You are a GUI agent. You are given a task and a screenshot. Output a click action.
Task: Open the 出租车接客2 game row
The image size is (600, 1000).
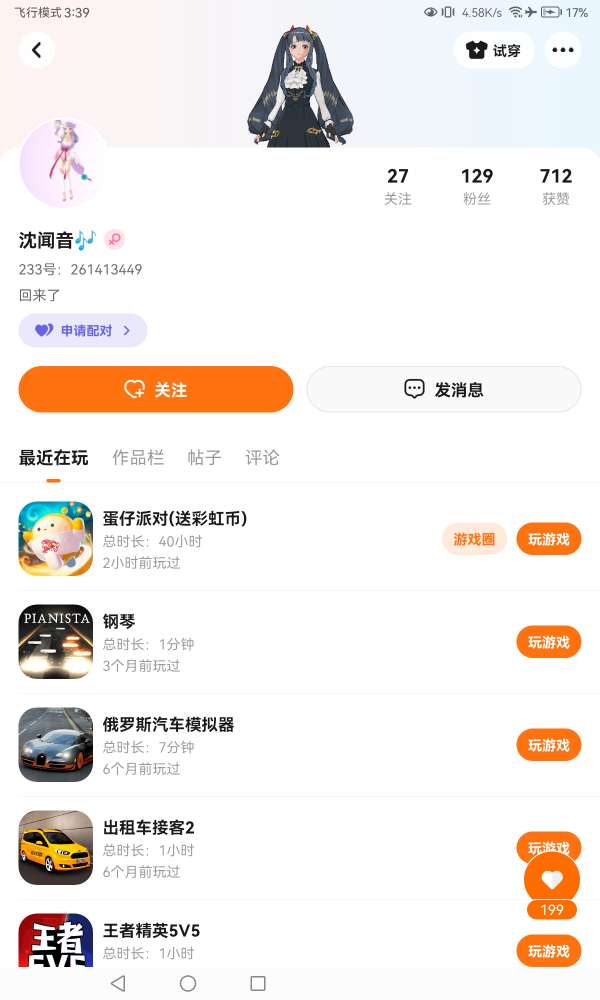[250, 847]
